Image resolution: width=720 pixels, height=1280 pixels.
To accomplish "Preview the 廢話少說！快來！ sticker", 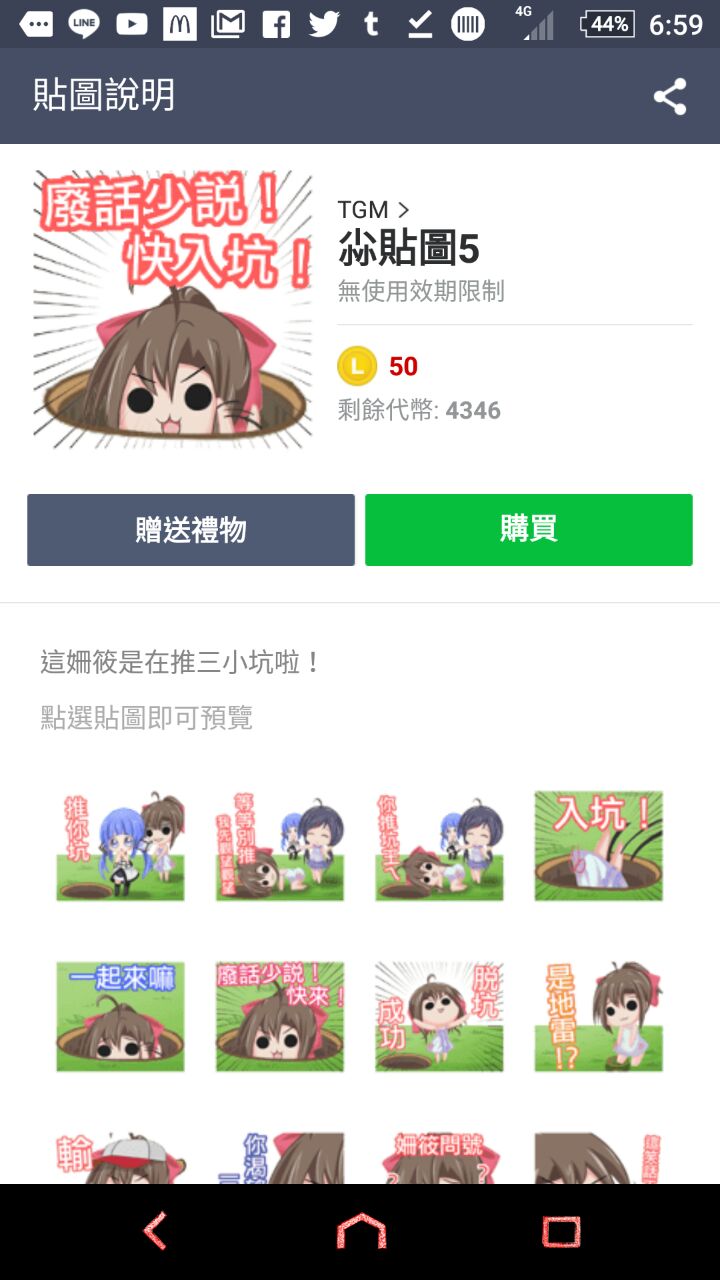I will click(280, 1016).
